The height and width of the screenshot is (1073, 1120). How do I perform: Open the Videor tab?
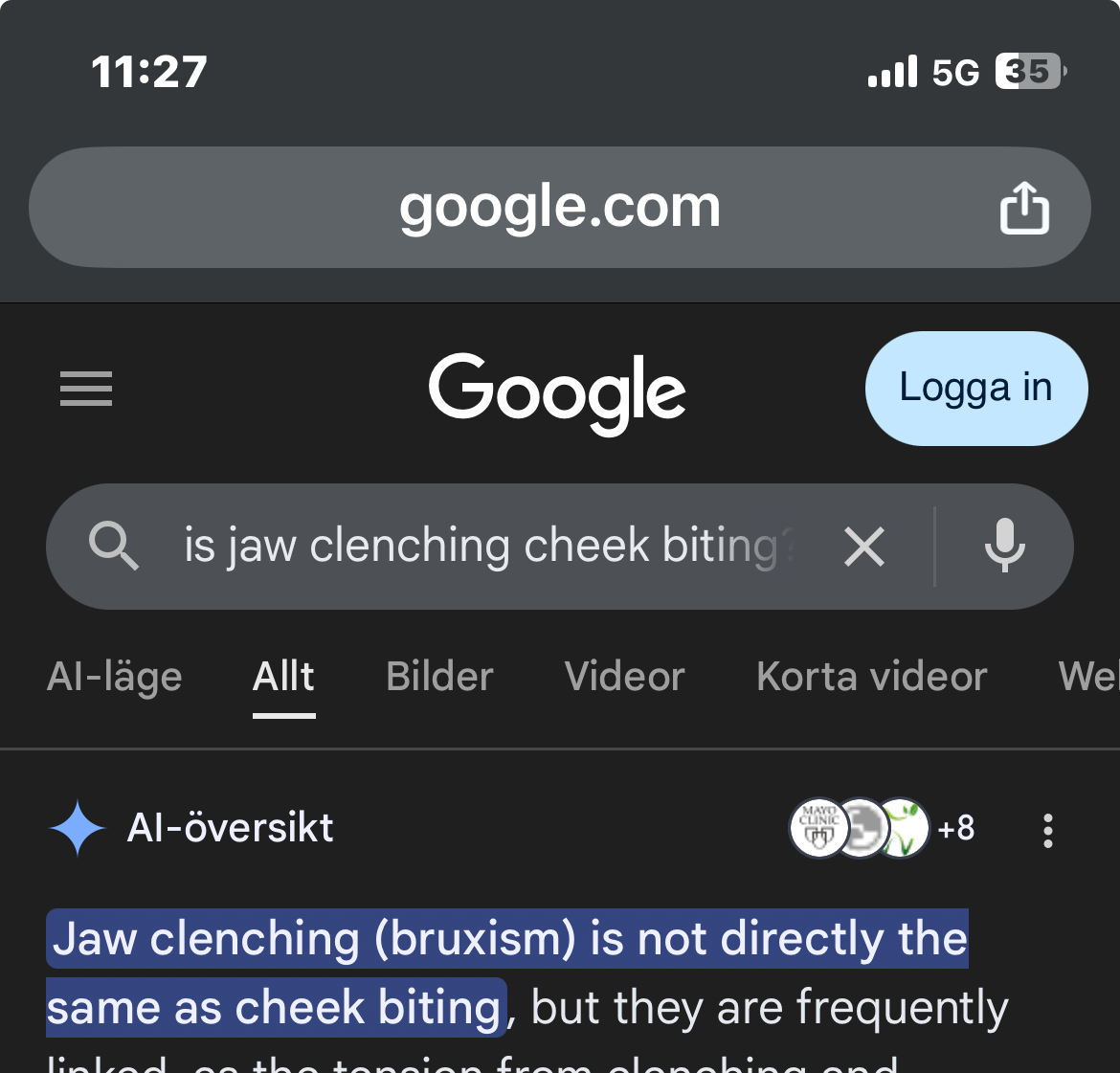624,677
